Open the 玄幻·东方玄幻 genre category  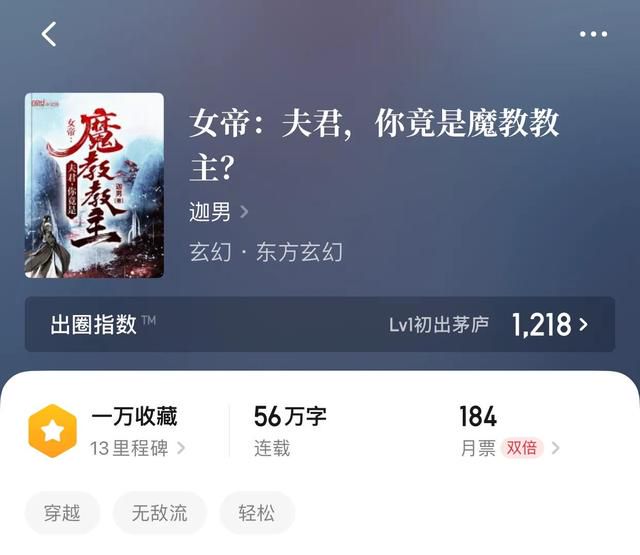(266, 252)
